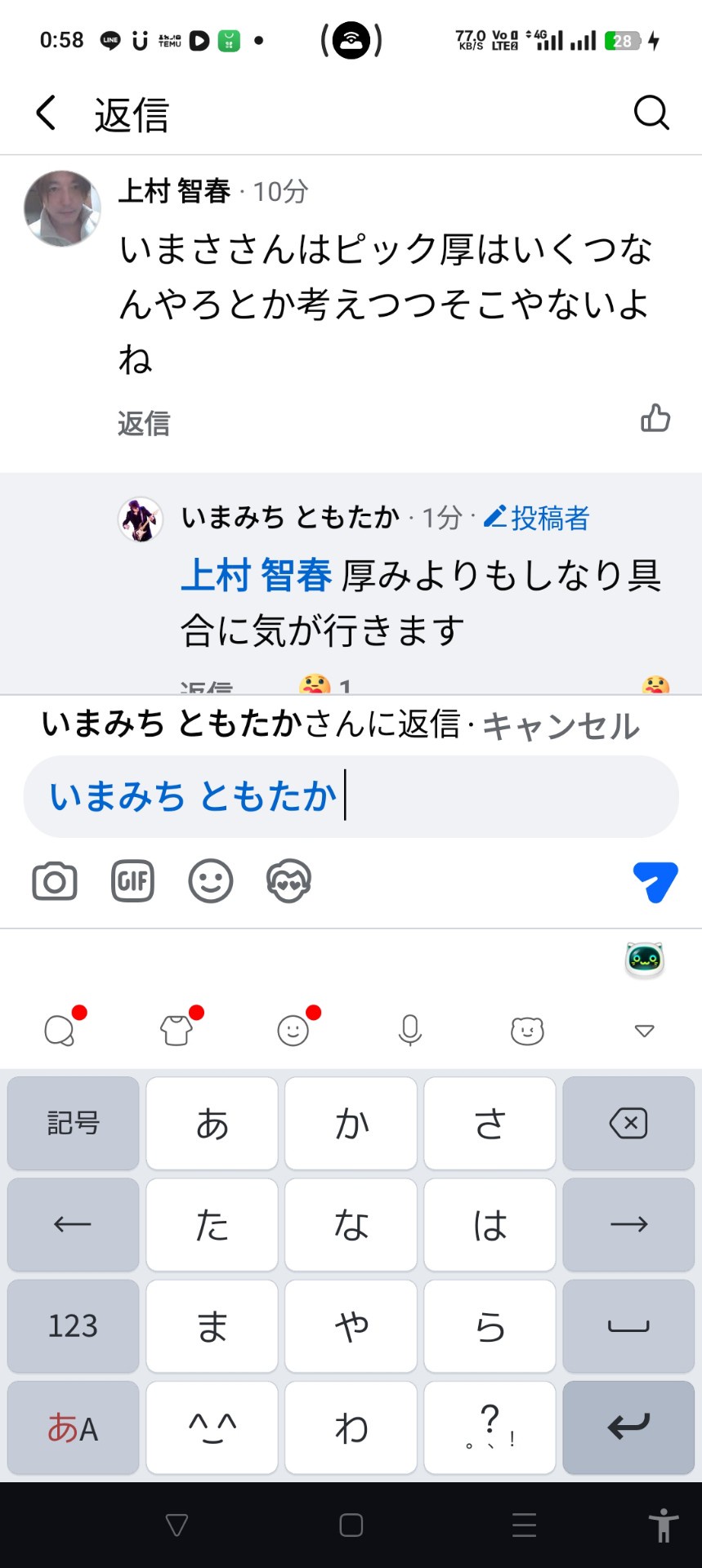Open search in the reply thread

tap(651, 113)
